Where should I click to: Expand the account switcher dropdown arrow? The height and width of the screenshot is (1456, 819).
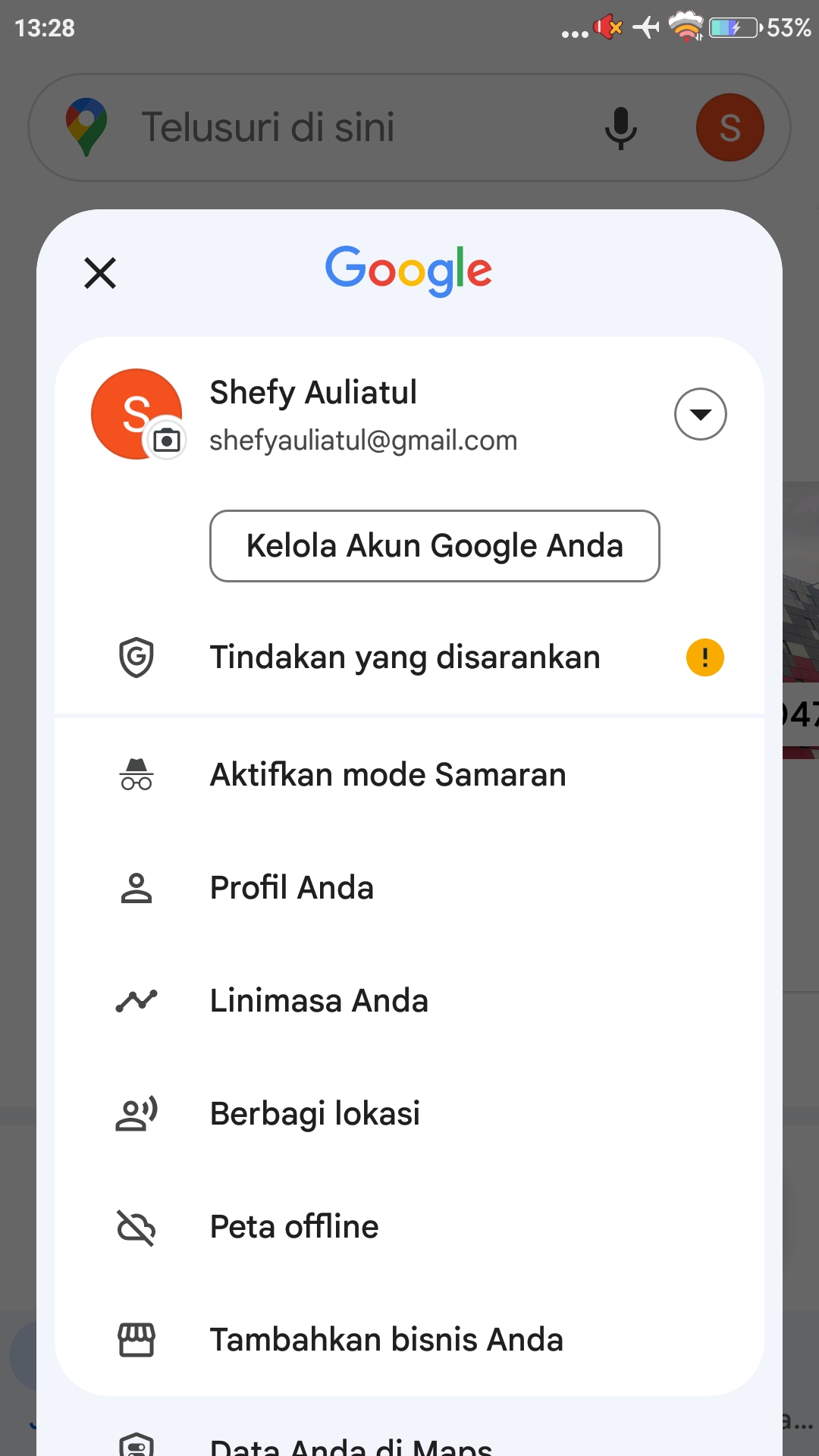(x=700, y=414)
